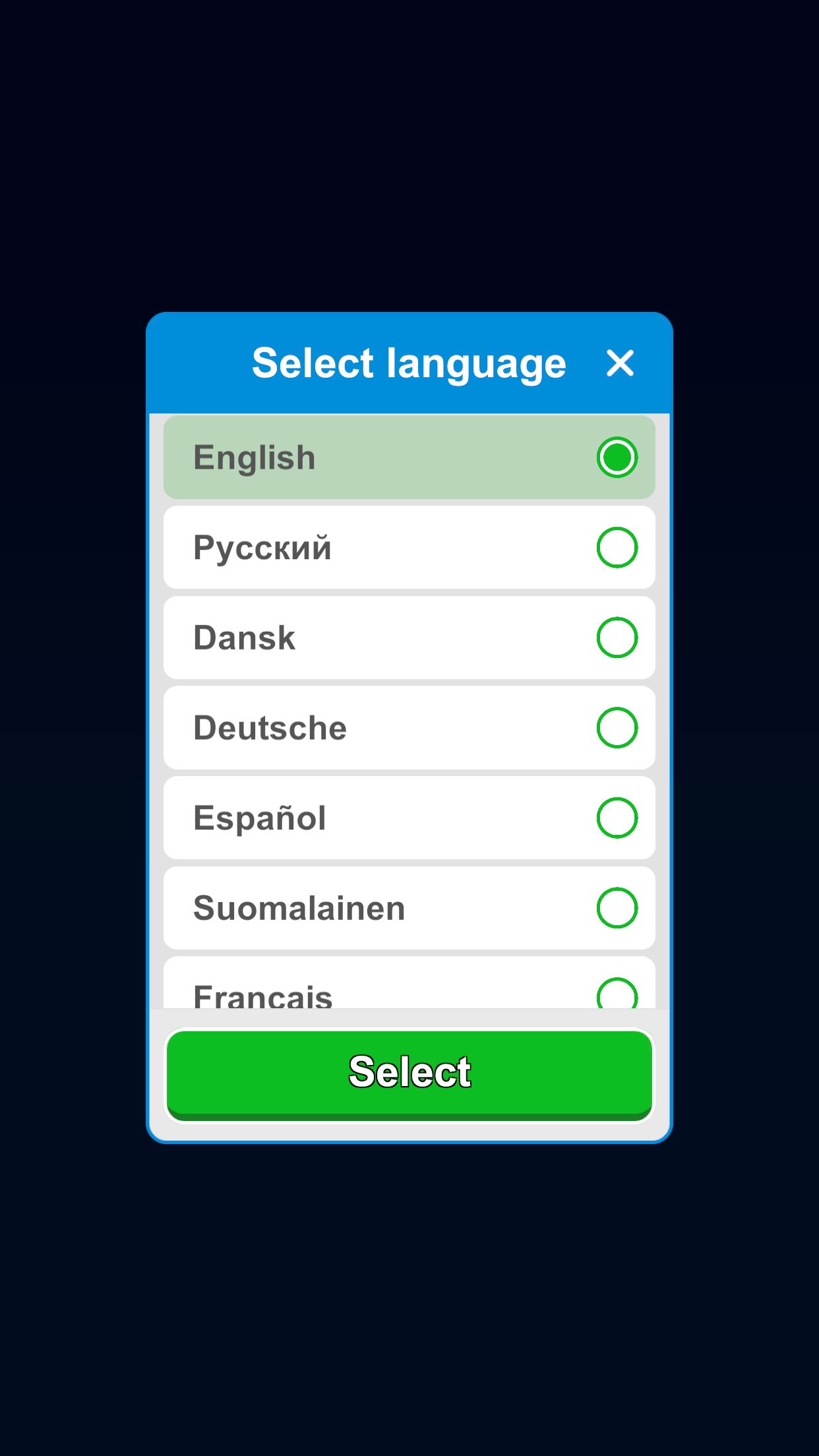819x1456 pixels.
Task: Switch language to Deutsche
Action: pyautogui.click(x=409, y=727)
